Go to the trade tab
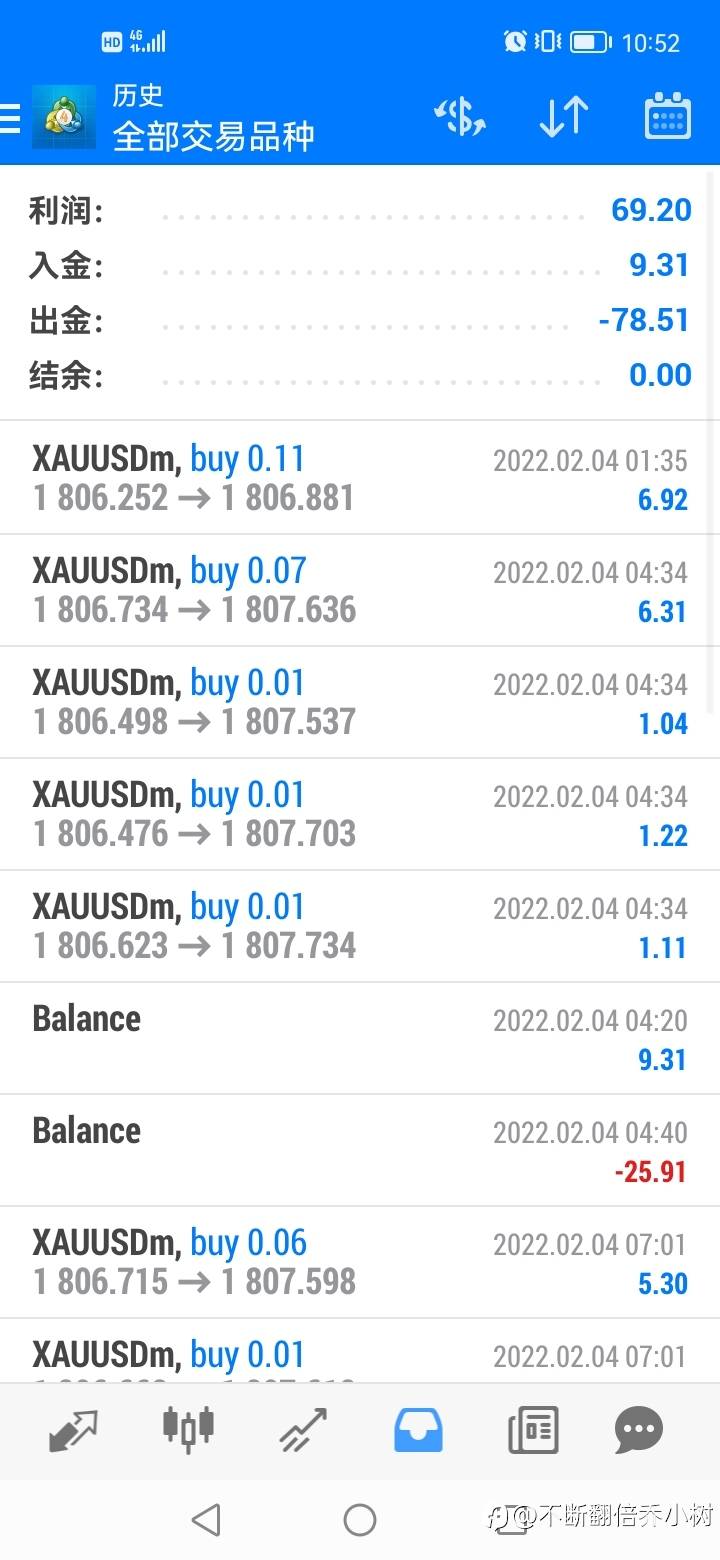 pyautogui.click(x=303, y=1430)
